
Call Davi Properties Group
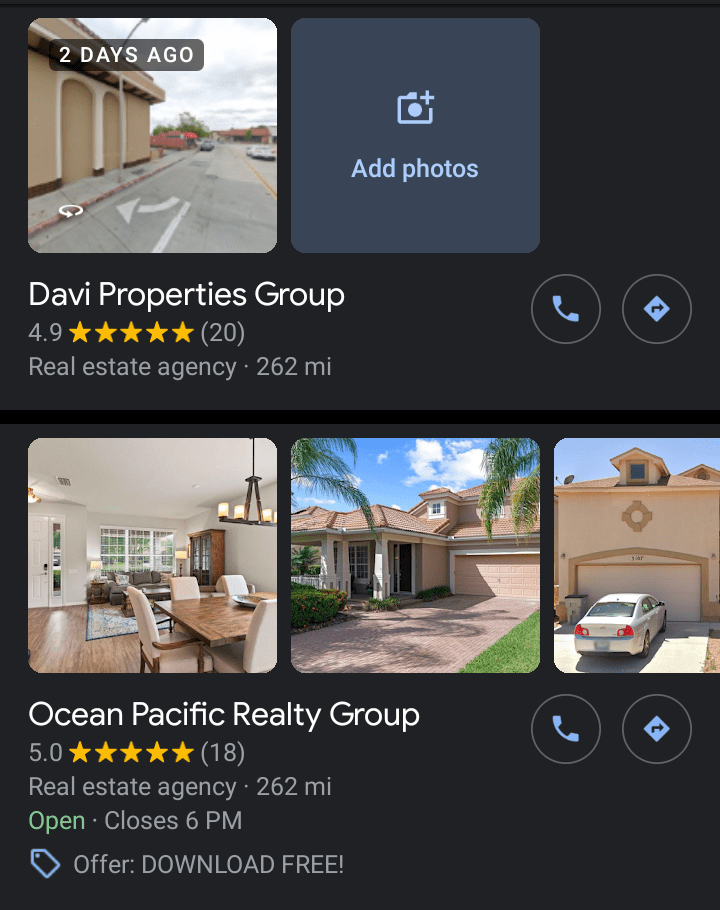[x=565, y=310]
